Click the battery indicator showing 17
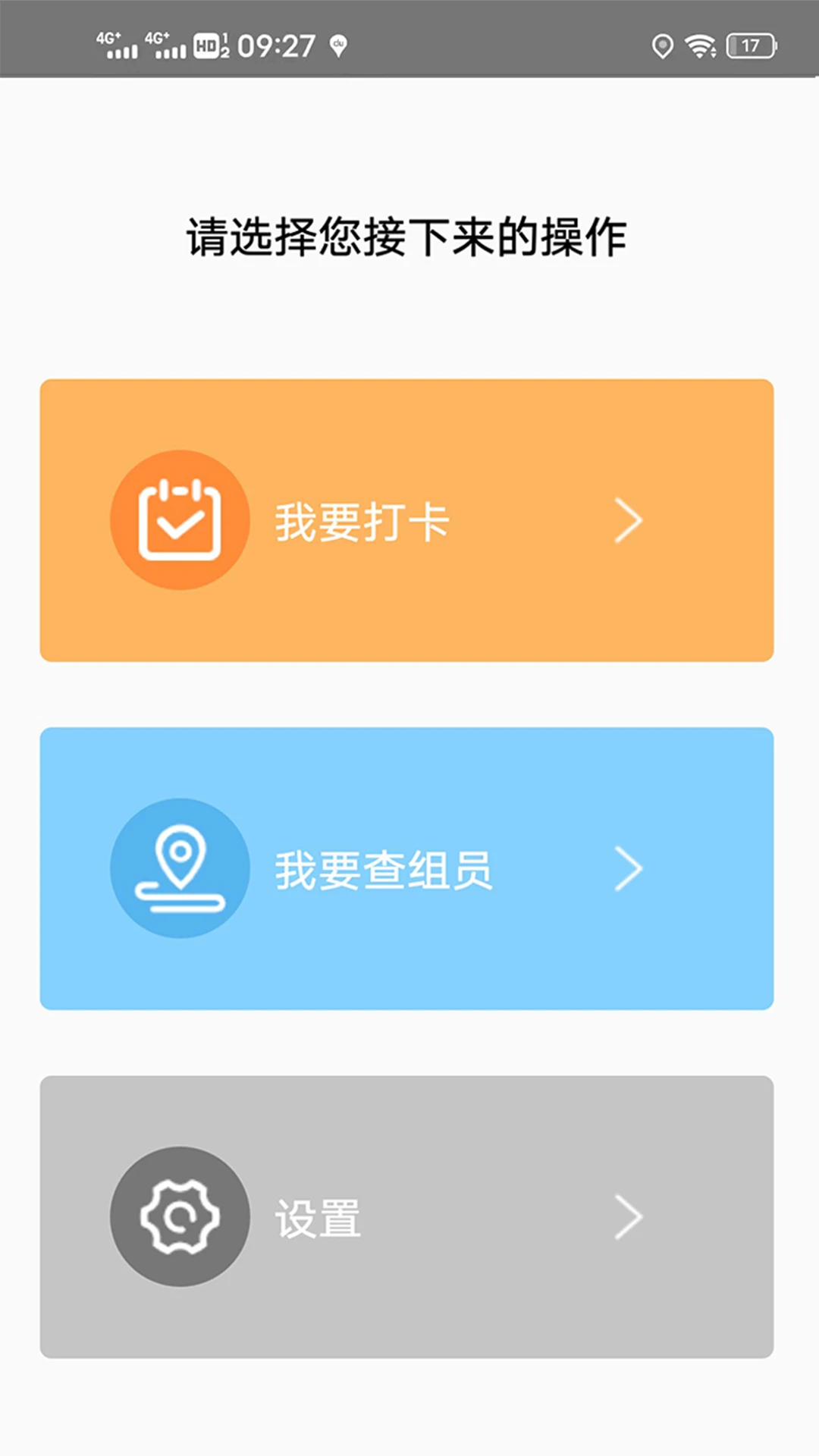The height and width of the screenshot is (1456, 819). tap(752, 47)
